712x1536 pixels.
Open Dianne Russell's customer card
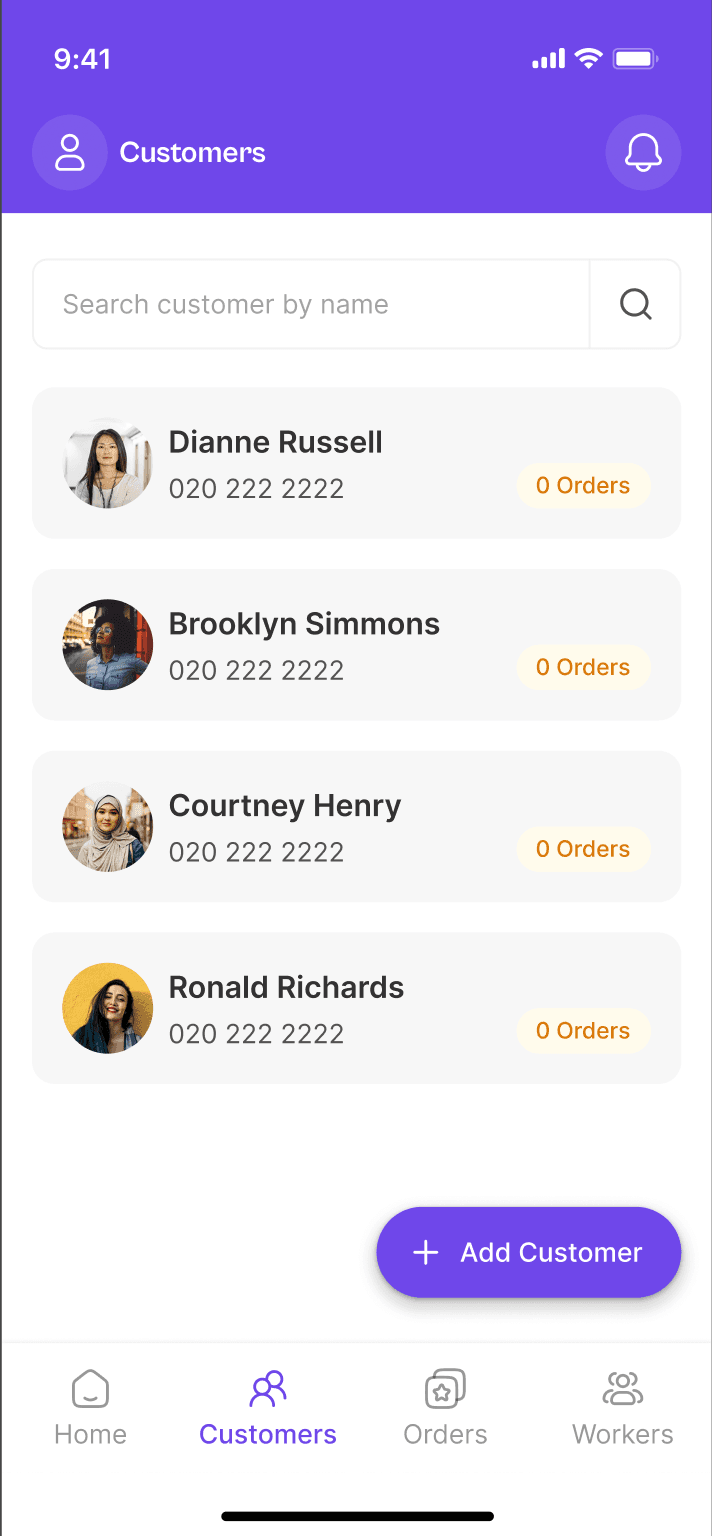point(356,463)
